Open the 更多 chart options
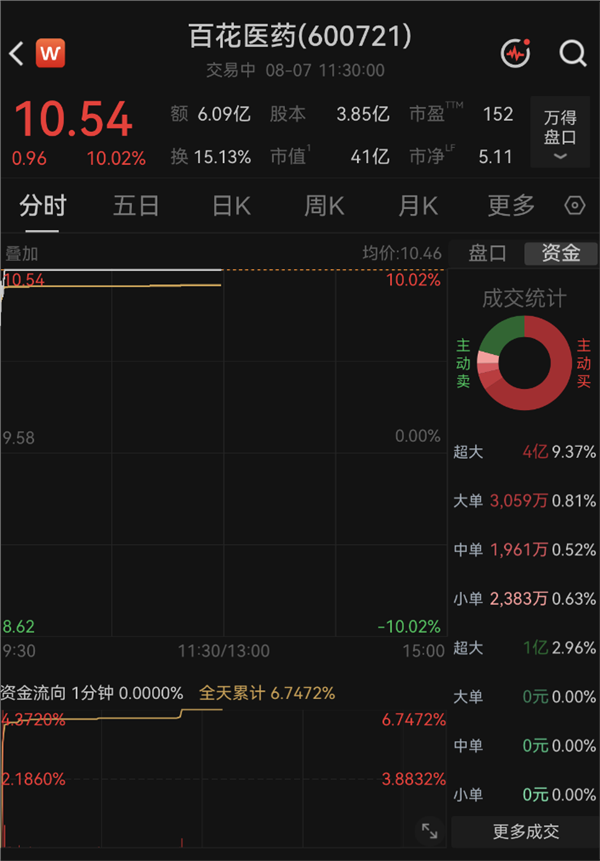The width and height of the screenshot is (600, 861). (x=511, y=206)
